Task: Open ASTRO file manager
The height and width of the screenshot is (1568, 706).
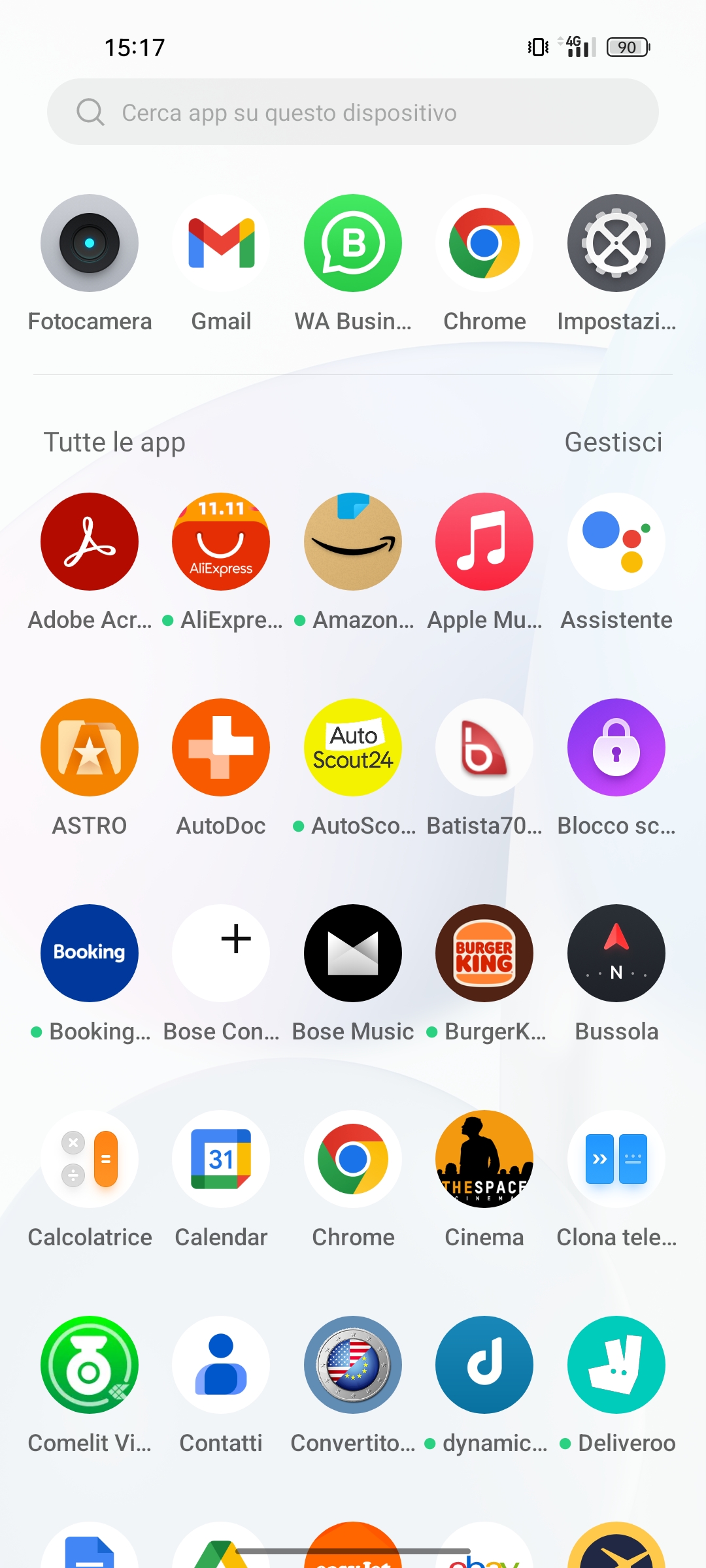Action: (x=90, y=748)
